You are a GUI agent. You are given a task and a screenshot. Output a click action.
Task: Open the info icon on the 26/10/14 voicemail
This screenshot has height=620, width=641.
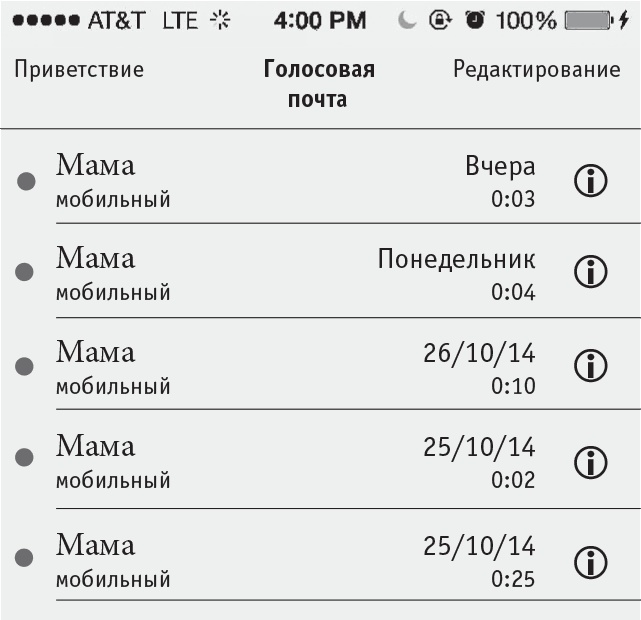point(591,367)
